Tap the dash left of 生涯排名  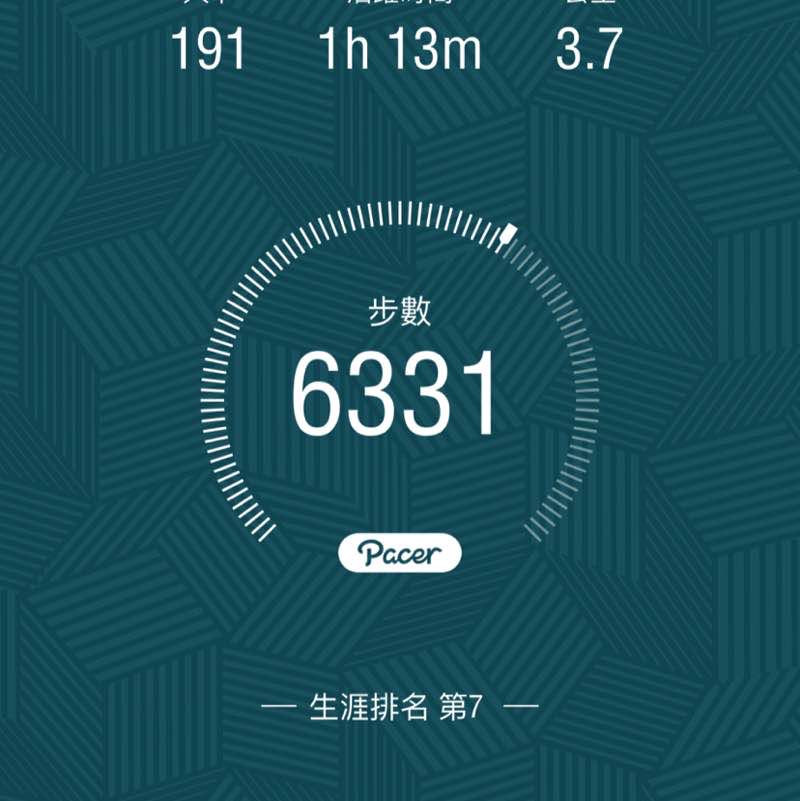coord(278,705)
